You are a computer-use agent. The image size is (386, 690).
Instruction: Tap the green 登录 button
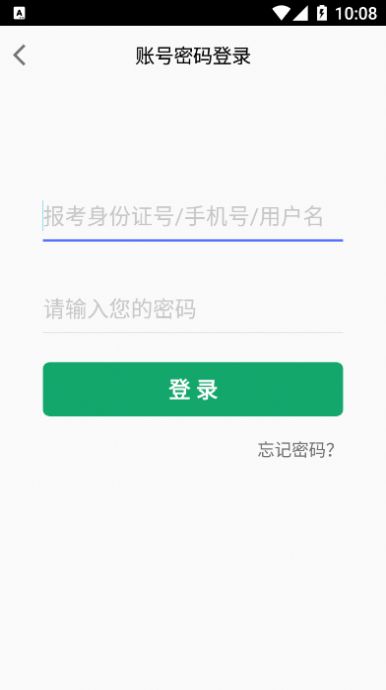193,389
